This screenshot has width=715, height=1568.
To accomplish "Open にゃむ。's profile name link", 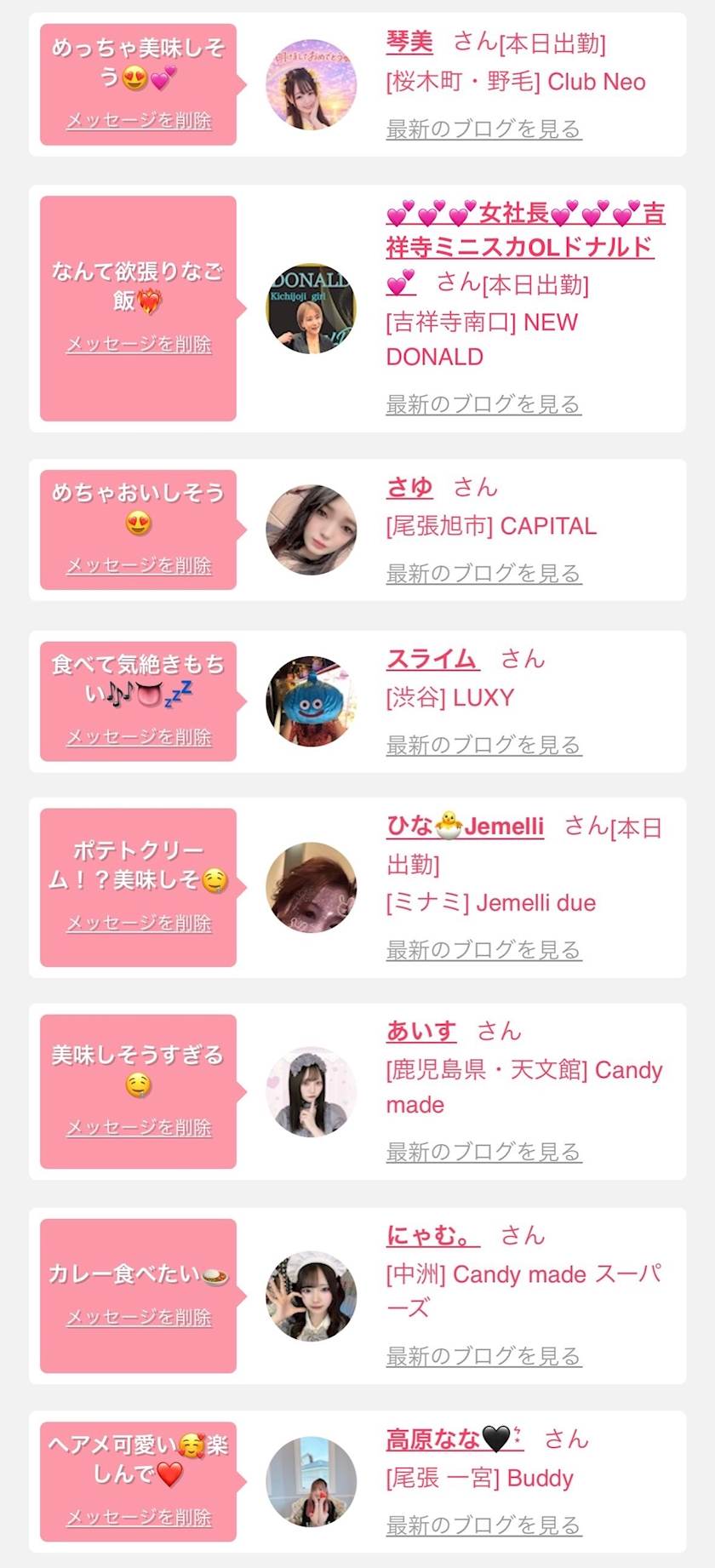I will coord(432,1235).
